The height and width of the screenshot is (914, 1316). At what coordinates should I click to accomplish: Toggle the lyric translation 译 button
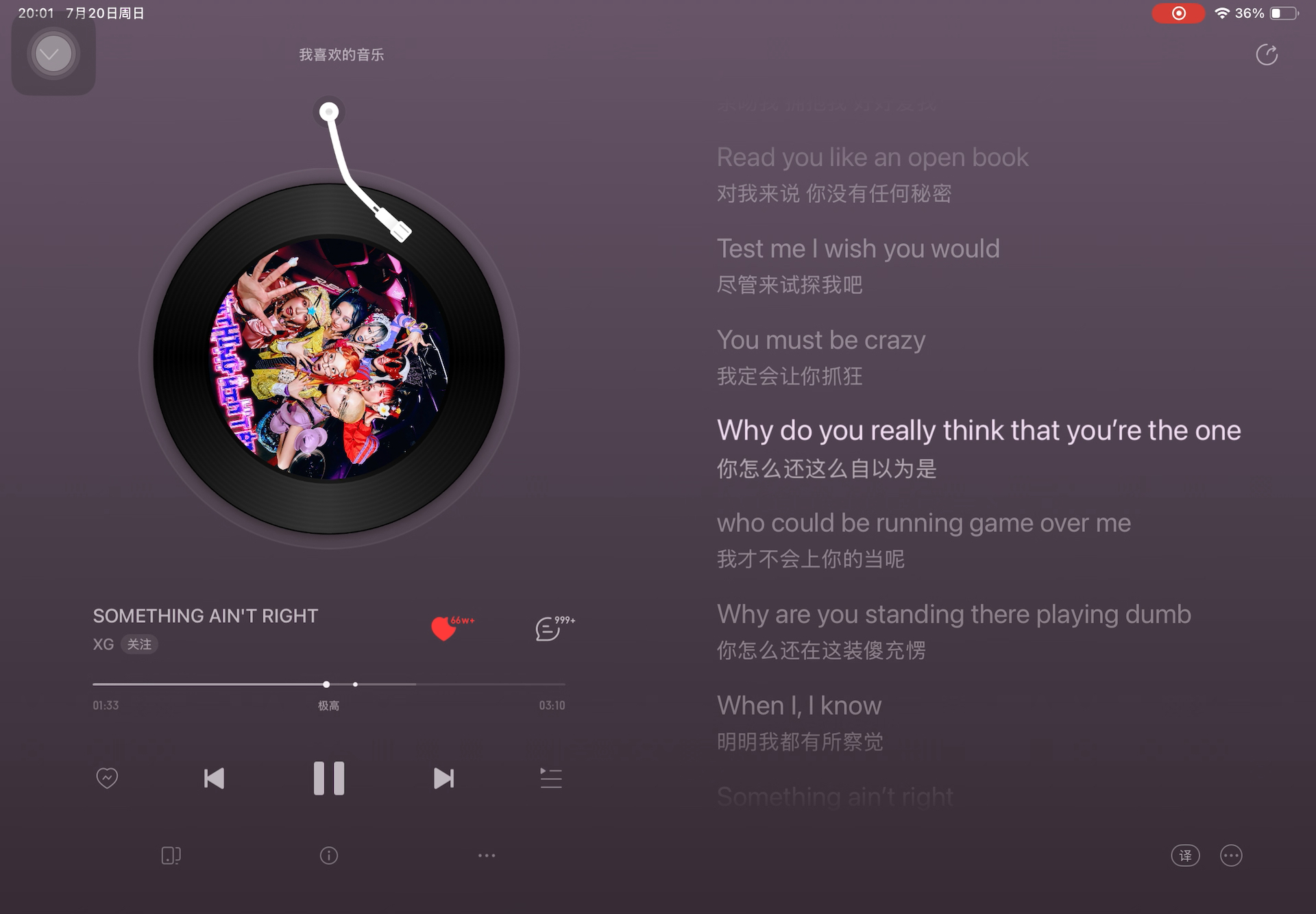[x=1185, y=855]
